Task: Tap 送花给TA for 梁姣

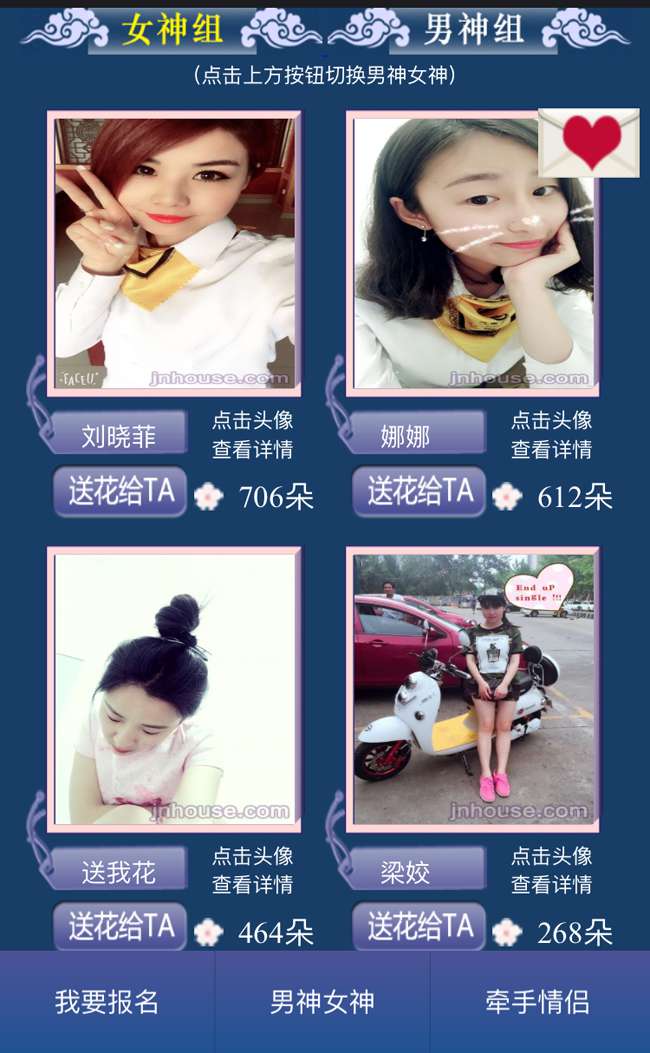Action: [x=419, y=927]
